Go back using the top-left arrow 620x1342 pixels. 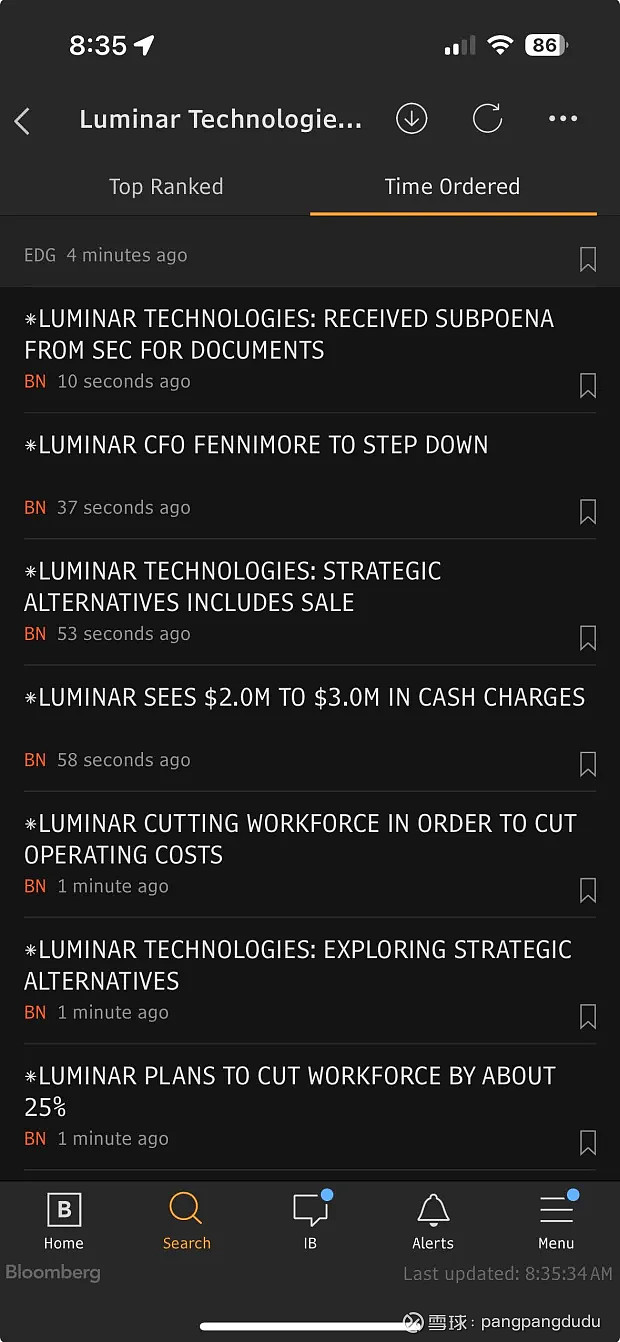tap(23, 121)
